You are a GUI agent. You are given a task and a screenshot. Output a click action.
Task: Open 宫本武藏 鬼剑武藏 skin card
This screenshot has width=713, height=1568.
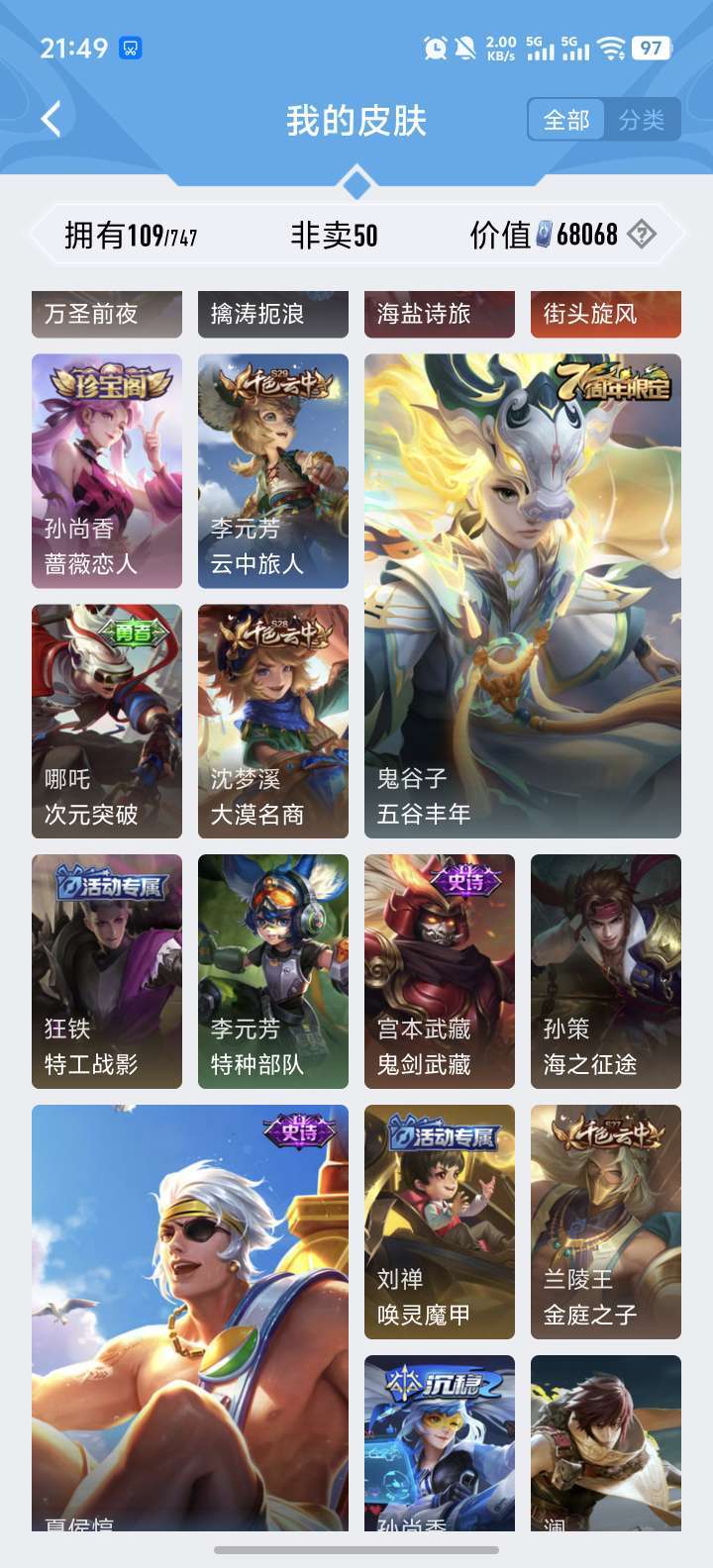(440, 971)
